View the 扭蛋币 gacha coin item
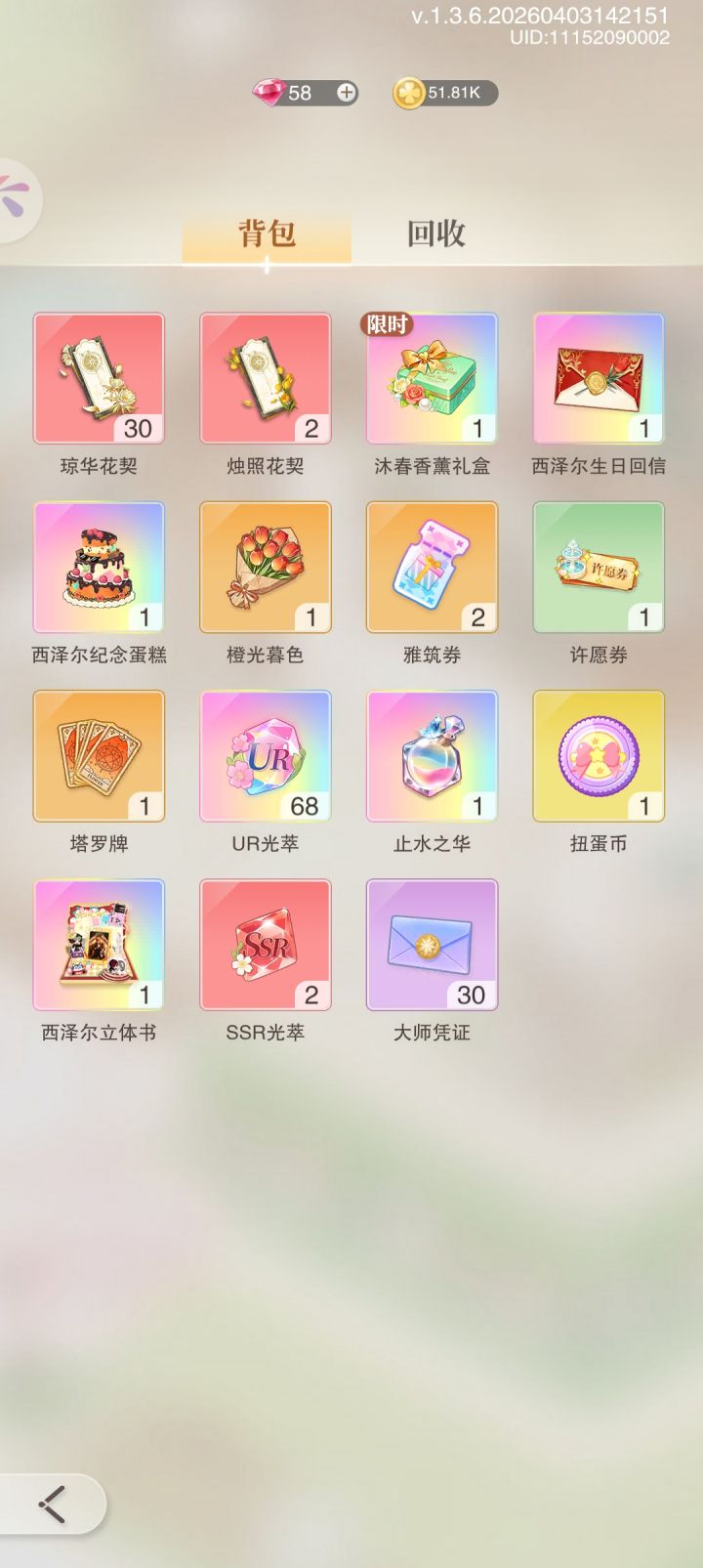Screen dimensions: 703x1568 (x=600, y=754)
